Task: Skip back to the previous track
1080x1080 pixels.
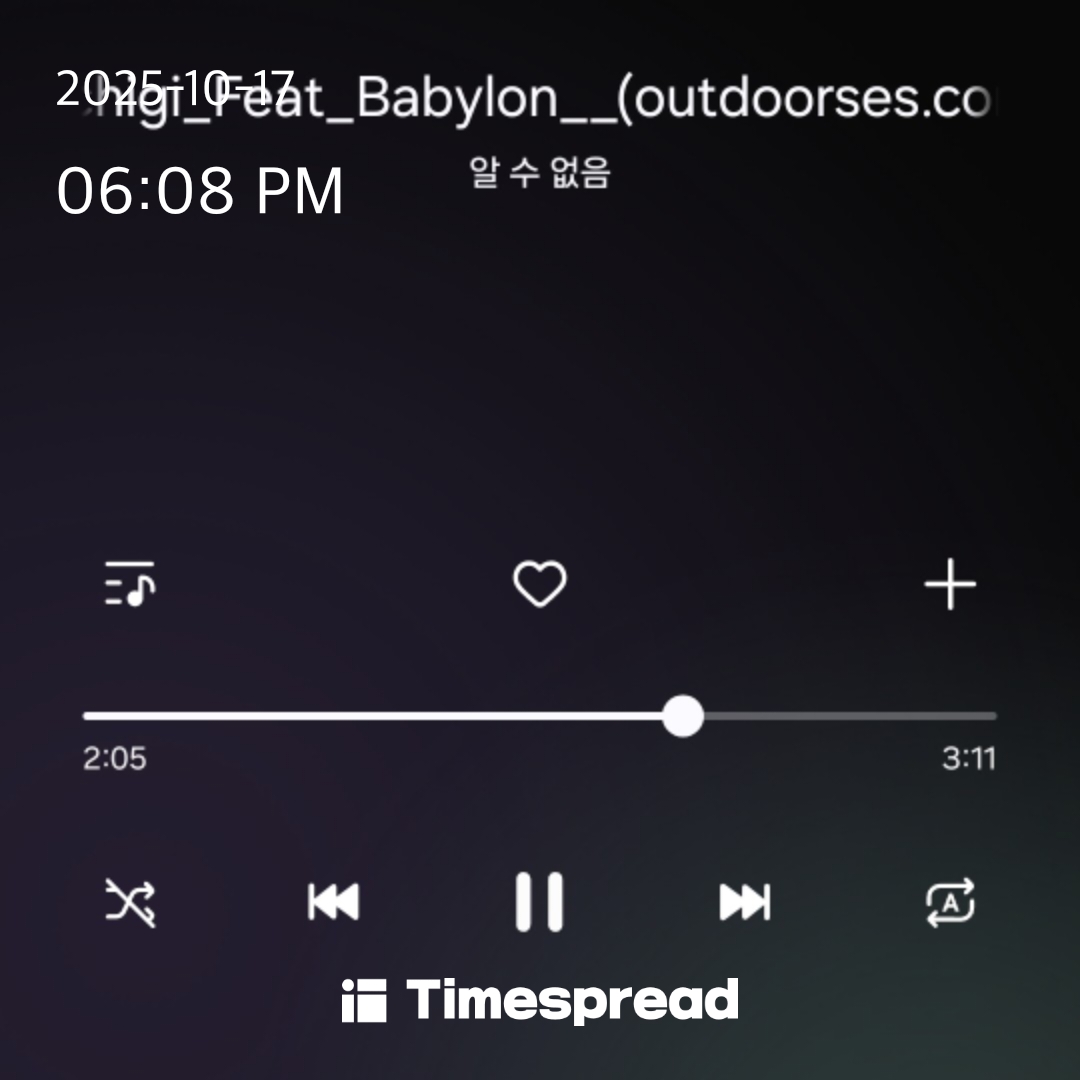Action: tap(333, 903)
